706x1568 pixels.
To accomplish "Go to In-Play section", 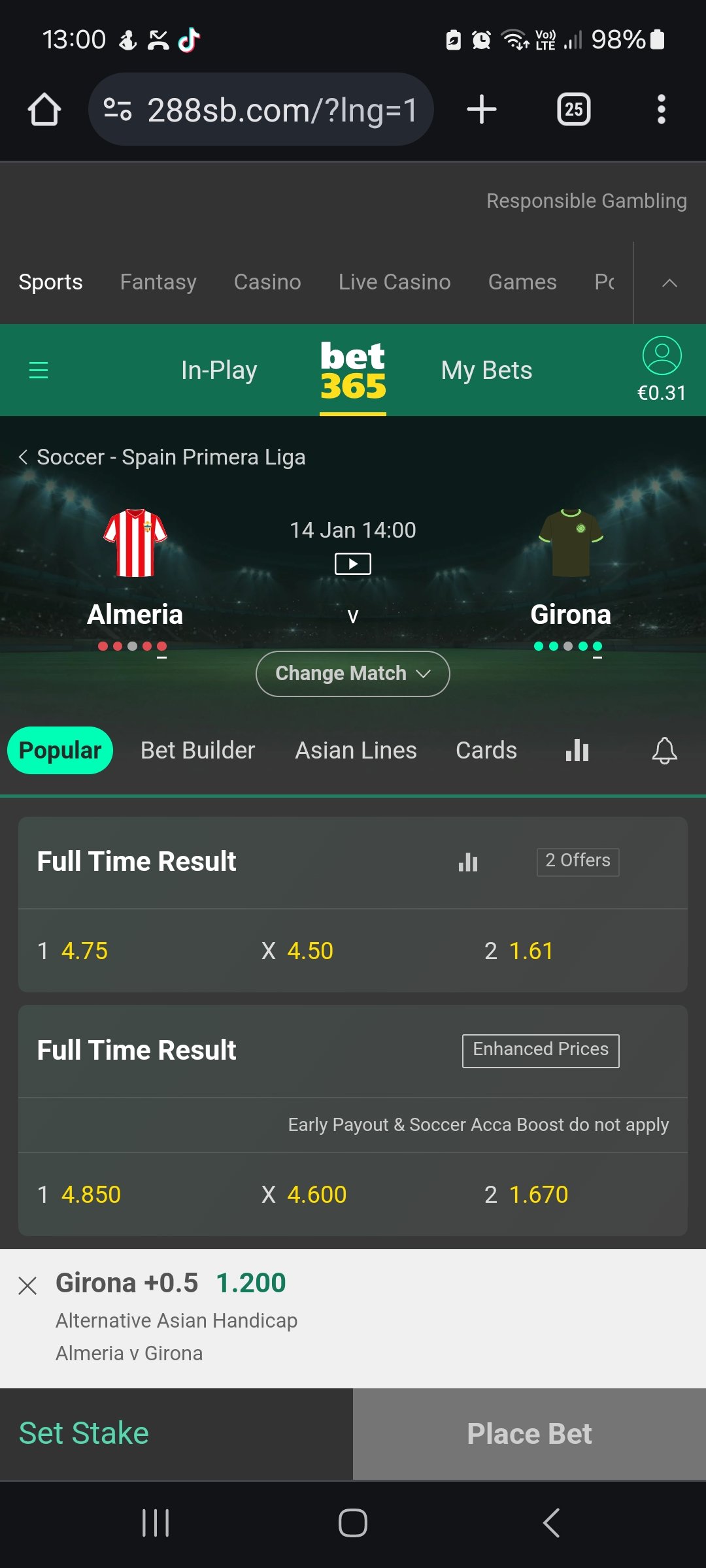I will 218,370.
